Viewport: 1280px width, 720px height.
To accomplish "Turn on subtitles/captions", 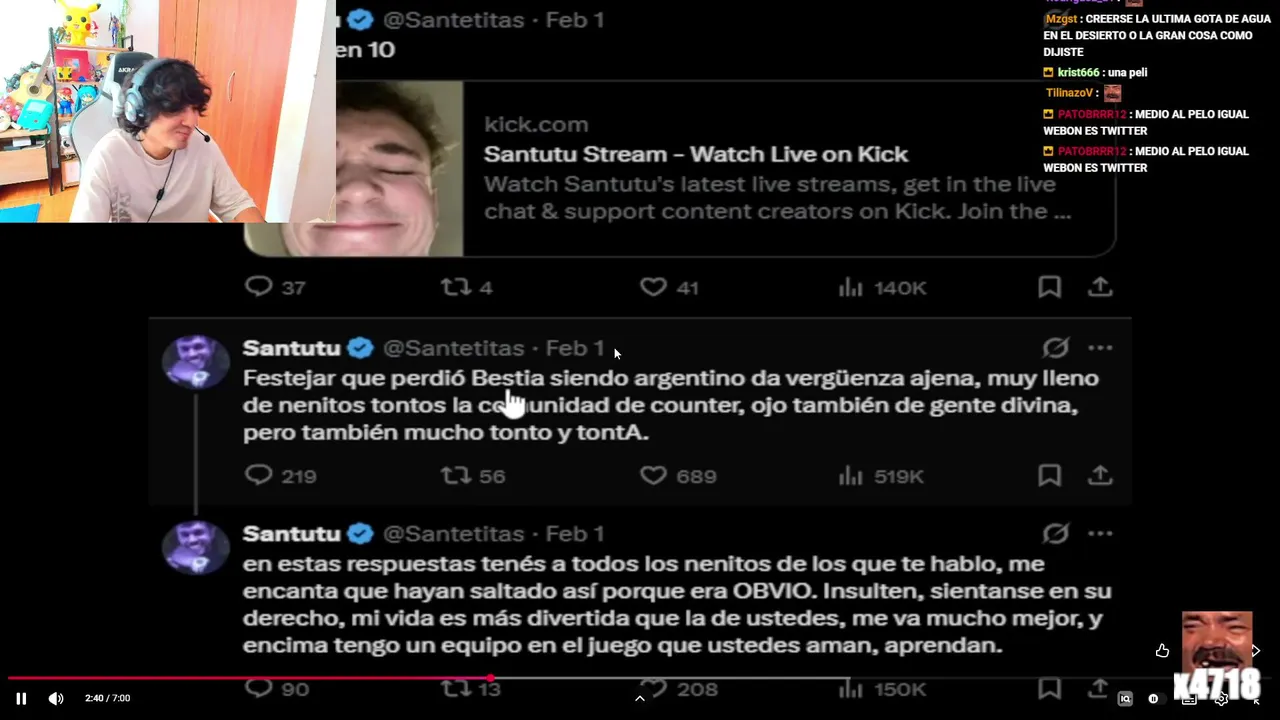I will 1189,699.
